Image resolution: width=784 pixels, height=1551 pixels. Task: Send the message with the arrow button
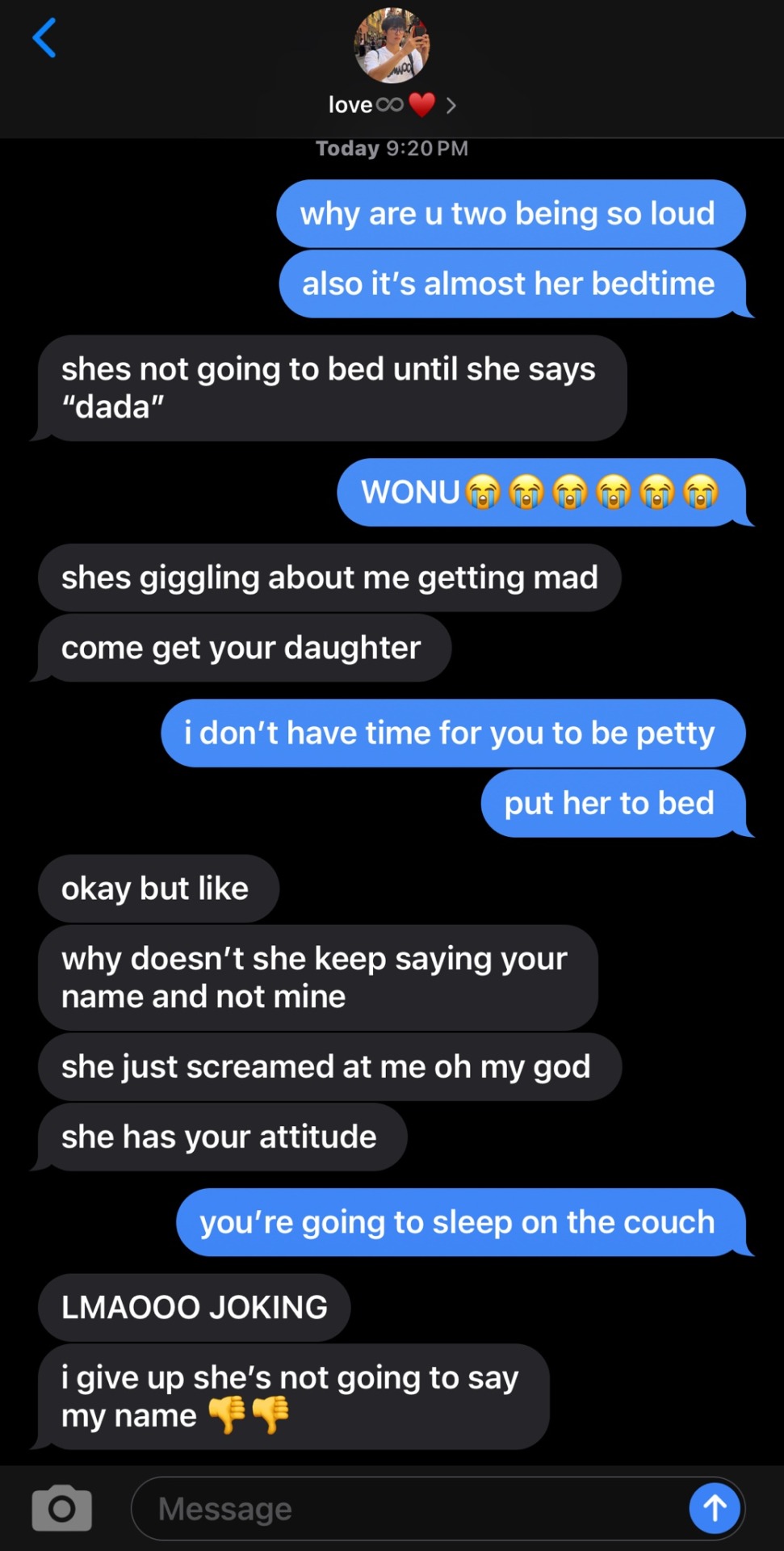[714, 1507]
